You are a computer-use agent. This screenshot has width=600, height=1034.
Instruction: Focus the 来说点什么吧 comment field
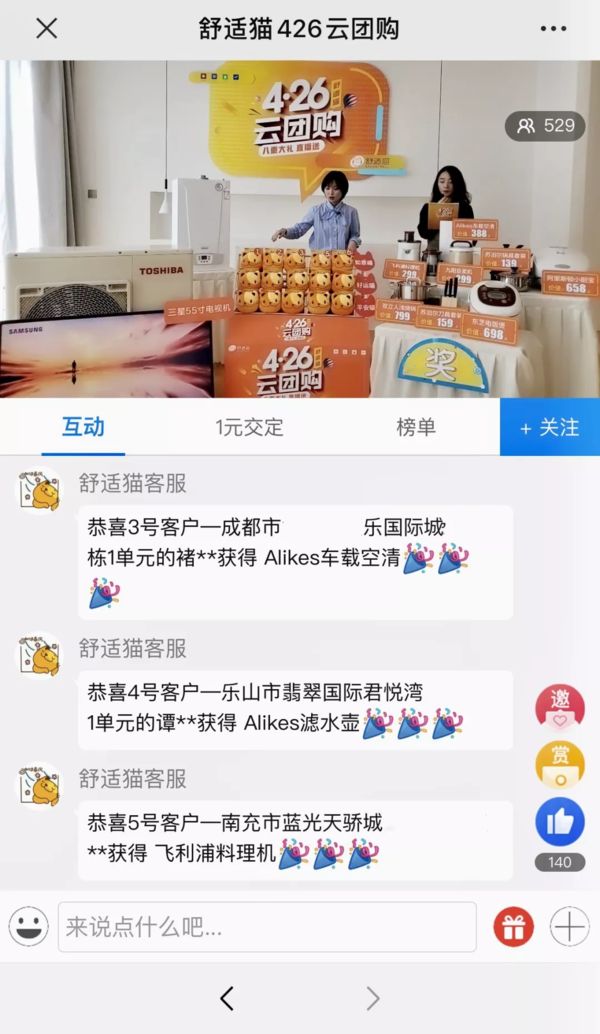266,927
